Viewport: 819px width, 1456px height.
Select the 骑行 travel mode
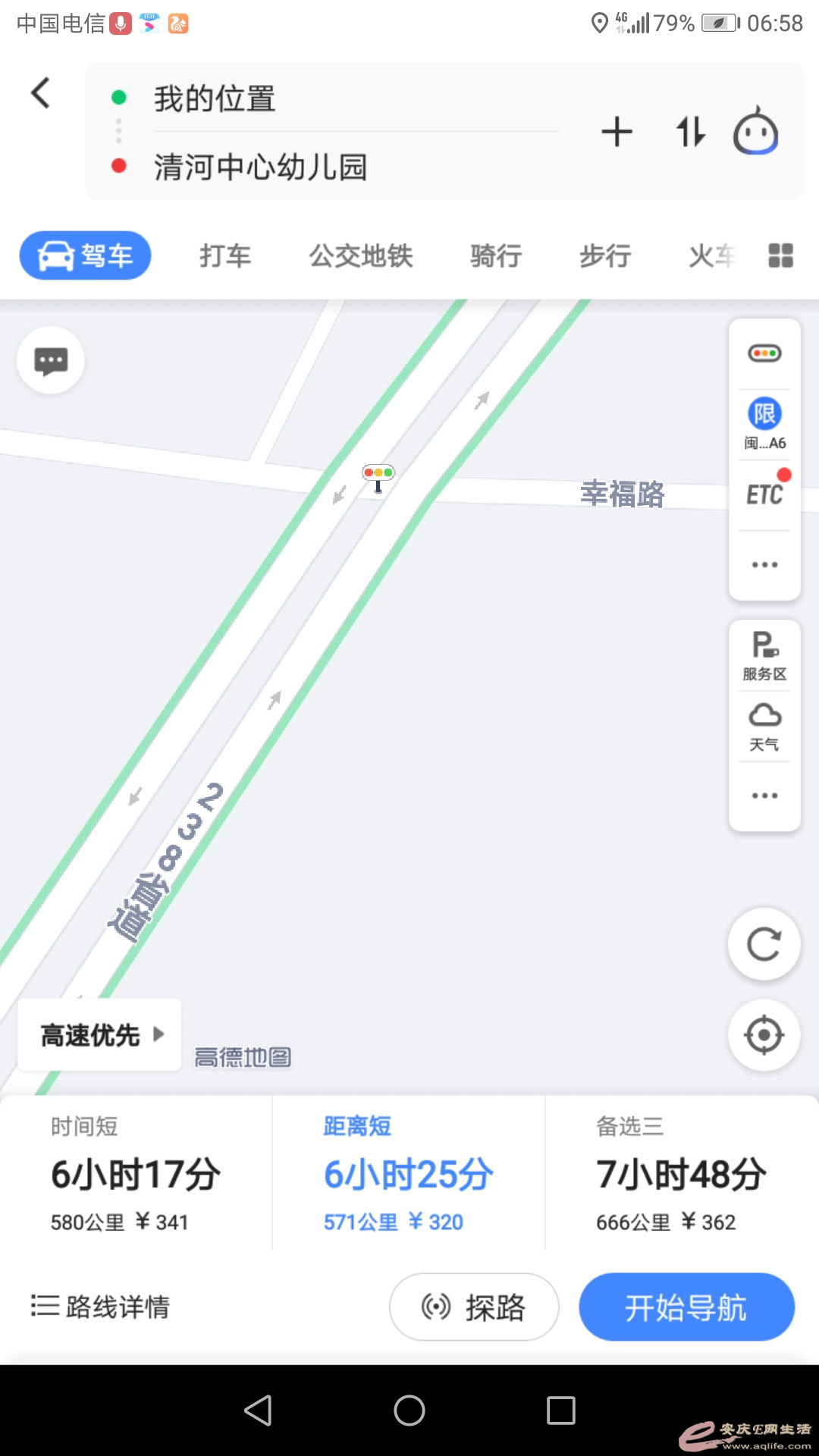(x=496, y=256)
